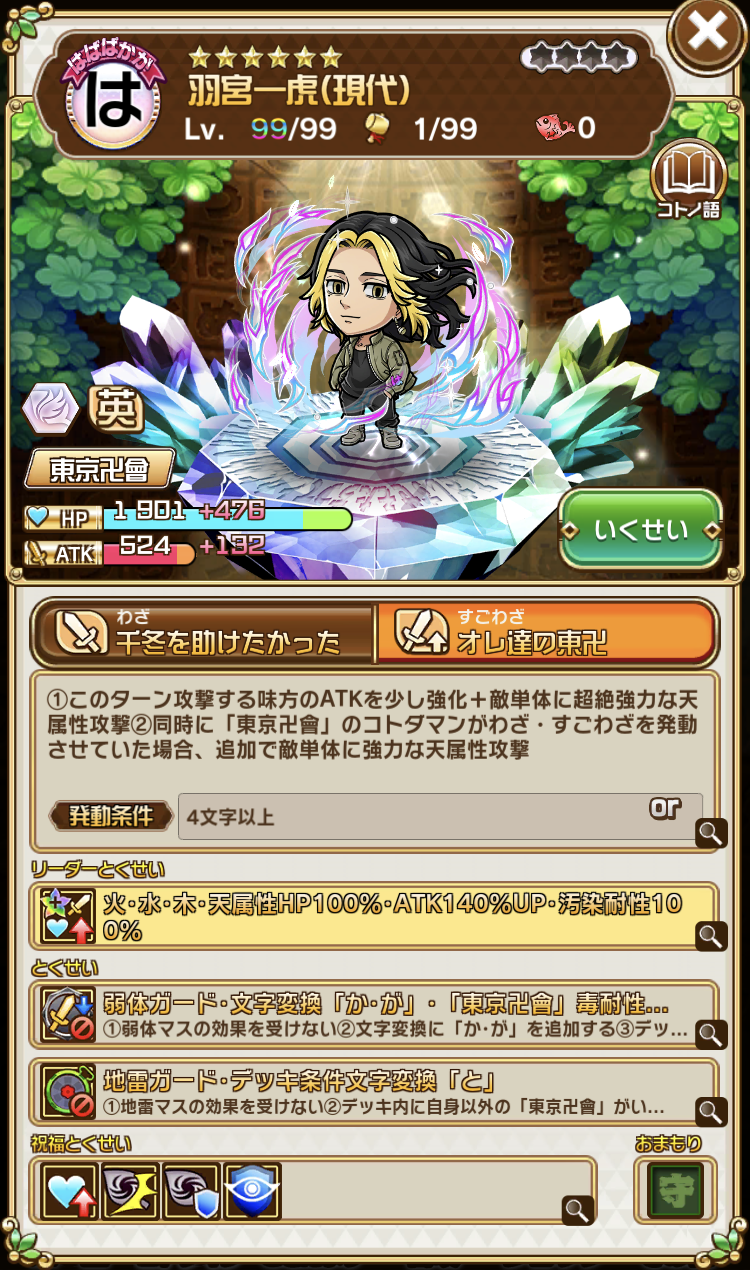The width and height of the screenshot is (750, 1270).
Task: Open the おまもり slot
Action: (675, 1190)
